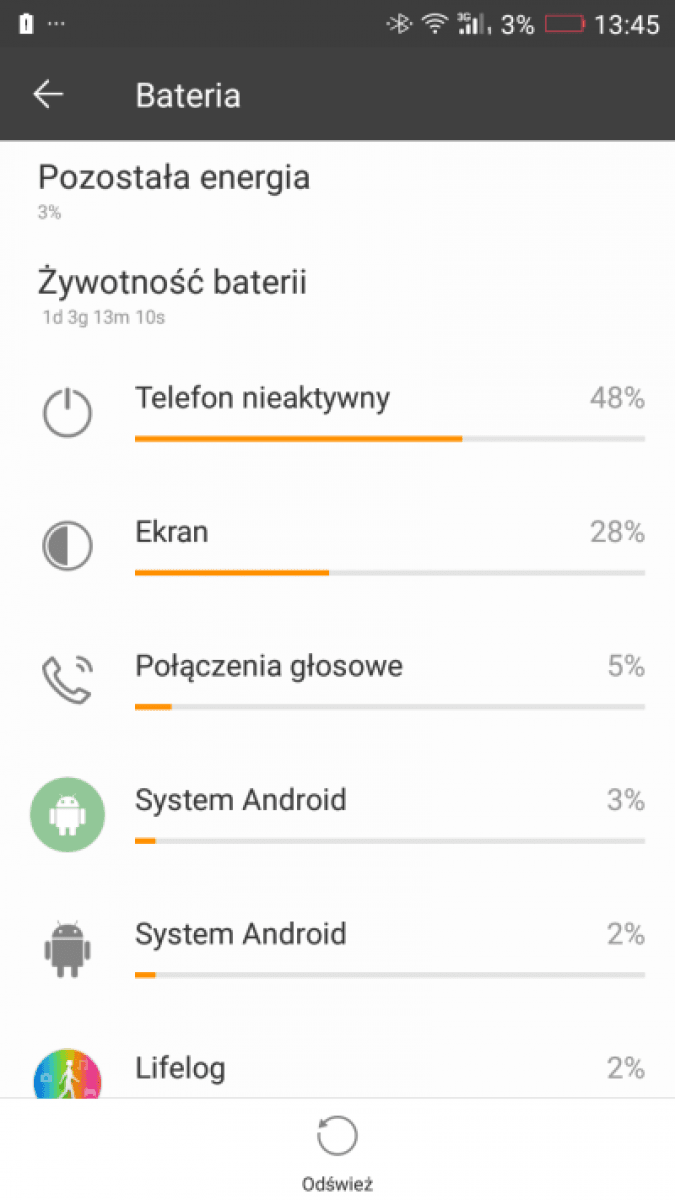675x1200 pixels.
Task: Open Połączenia głosowe usage details
Action: pyautogui.click(x=337, y=681)
